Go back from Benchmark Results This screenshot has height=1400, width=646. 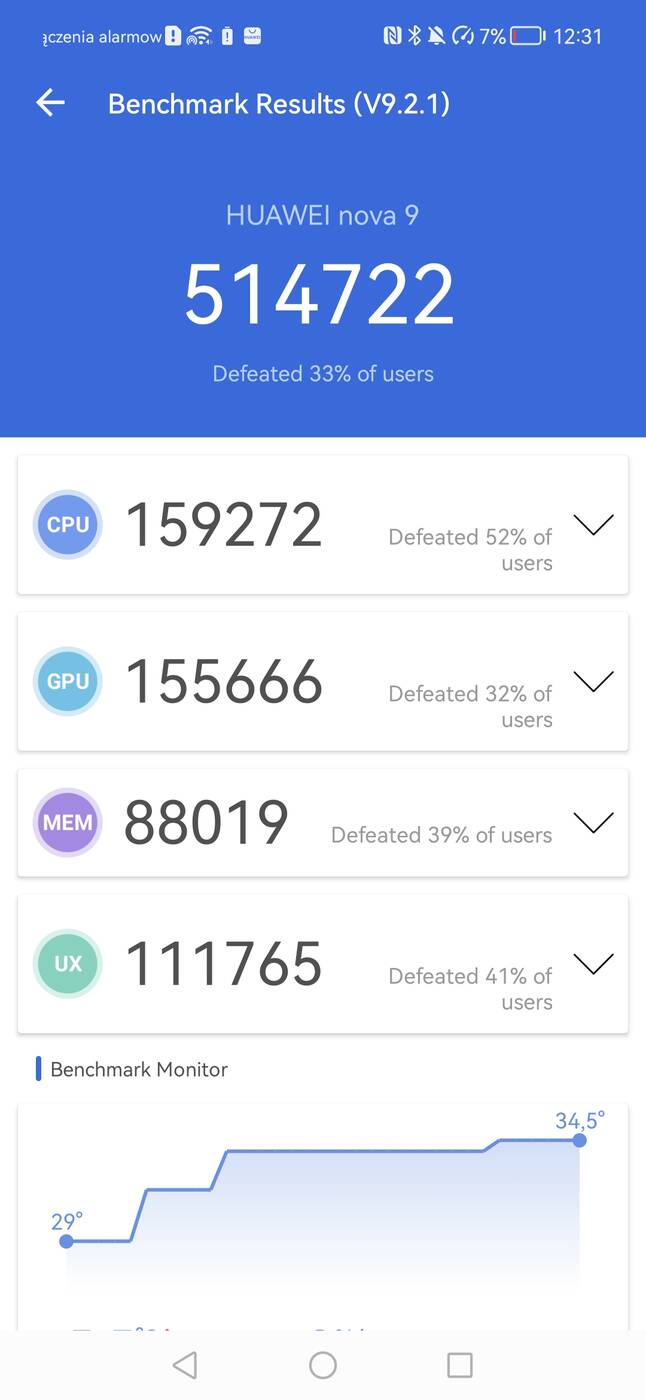click(x=50, y=103)
